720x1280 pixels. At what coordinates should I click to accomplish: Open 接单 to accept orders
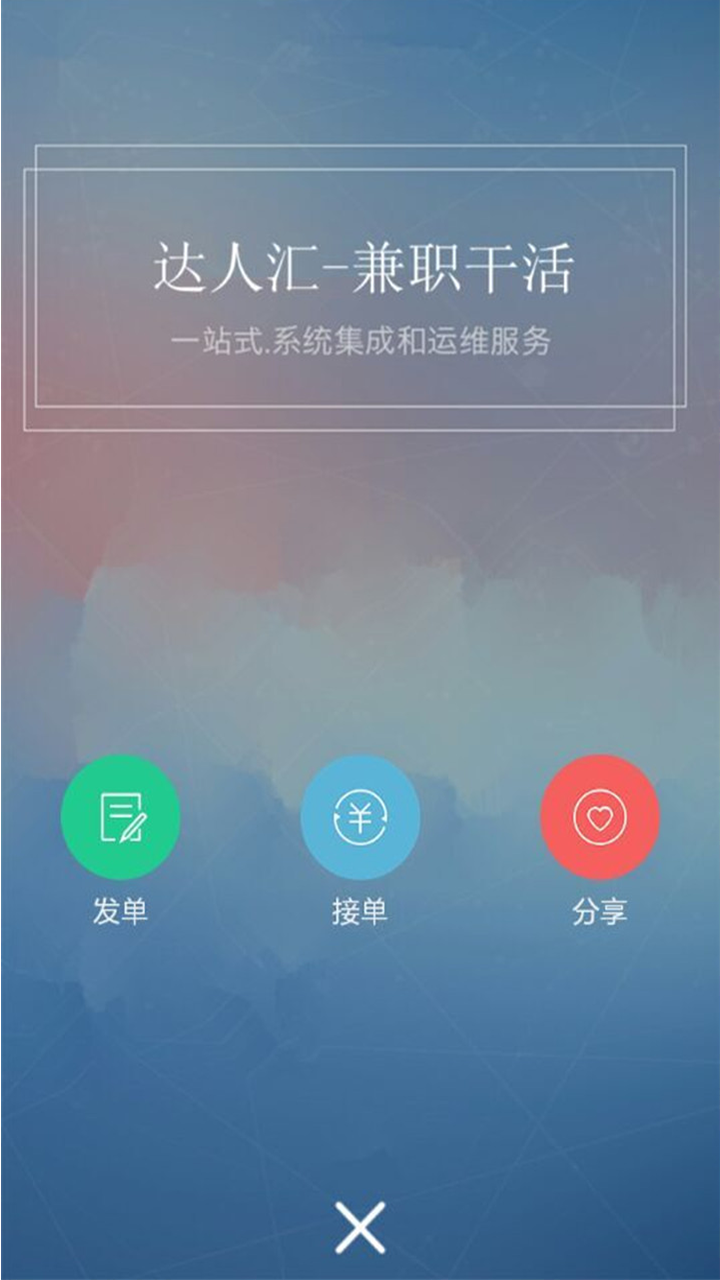click(360, 817)
